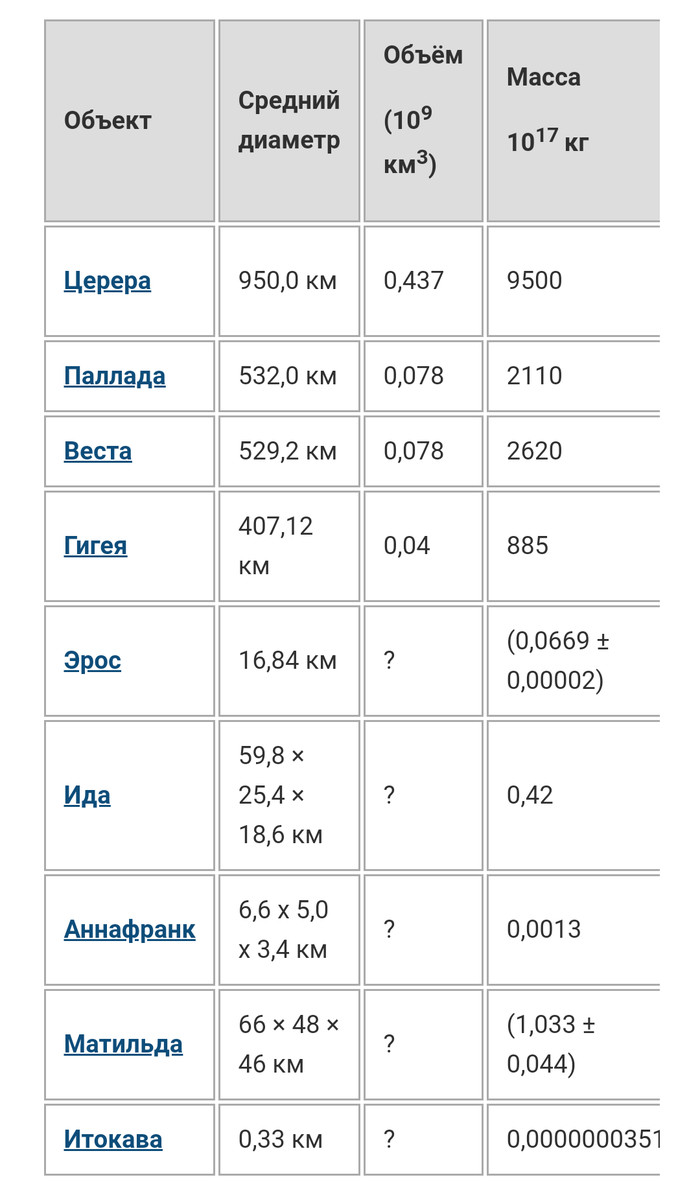This screenshot has height=1186, width=700.
Task: Tap the Ида link
Action: coord(87,796)
